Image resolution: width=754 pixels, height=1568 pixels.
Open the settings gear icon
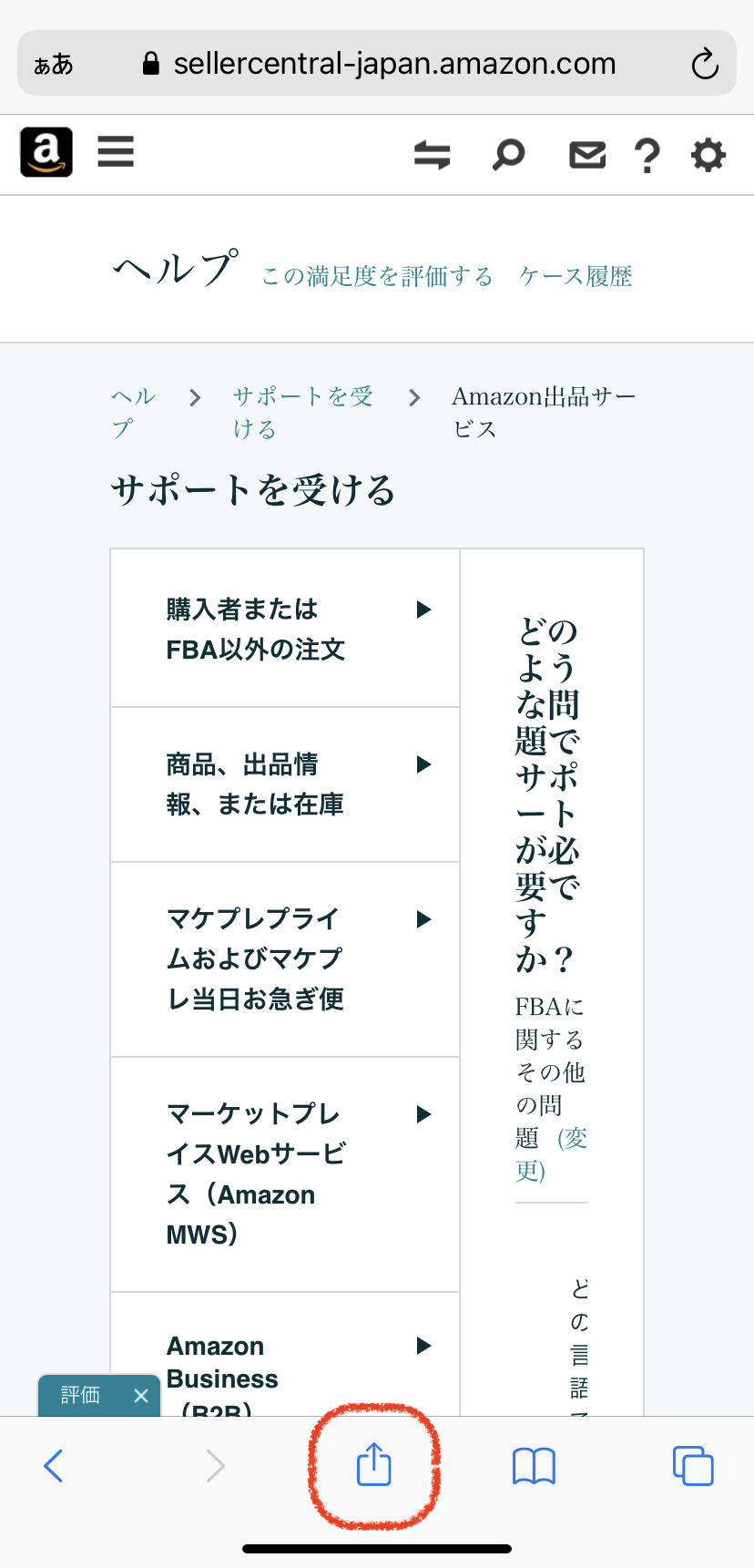[x=708, y=155]
